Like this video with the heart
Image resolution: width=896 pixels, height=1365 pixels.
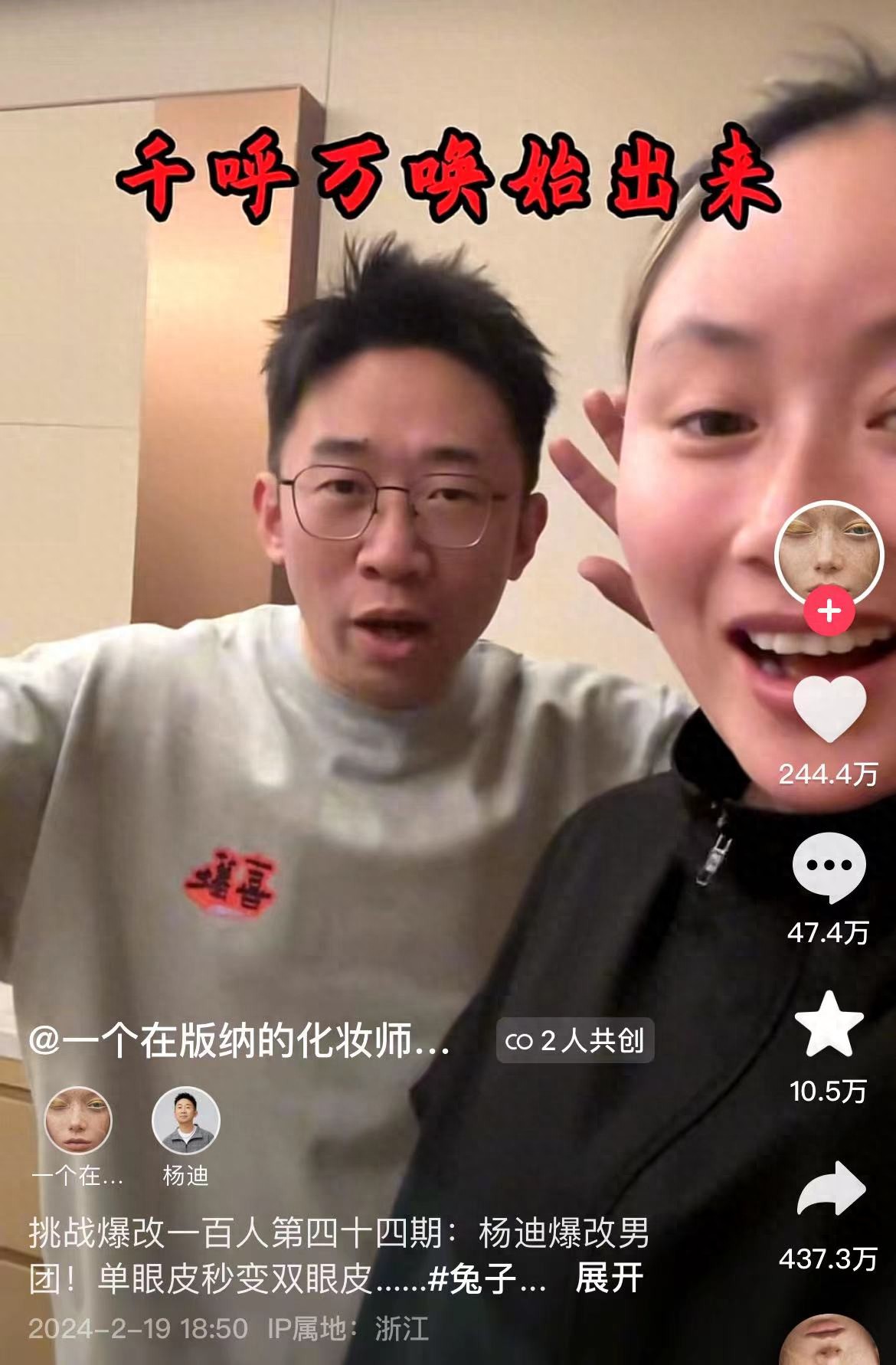829,709
